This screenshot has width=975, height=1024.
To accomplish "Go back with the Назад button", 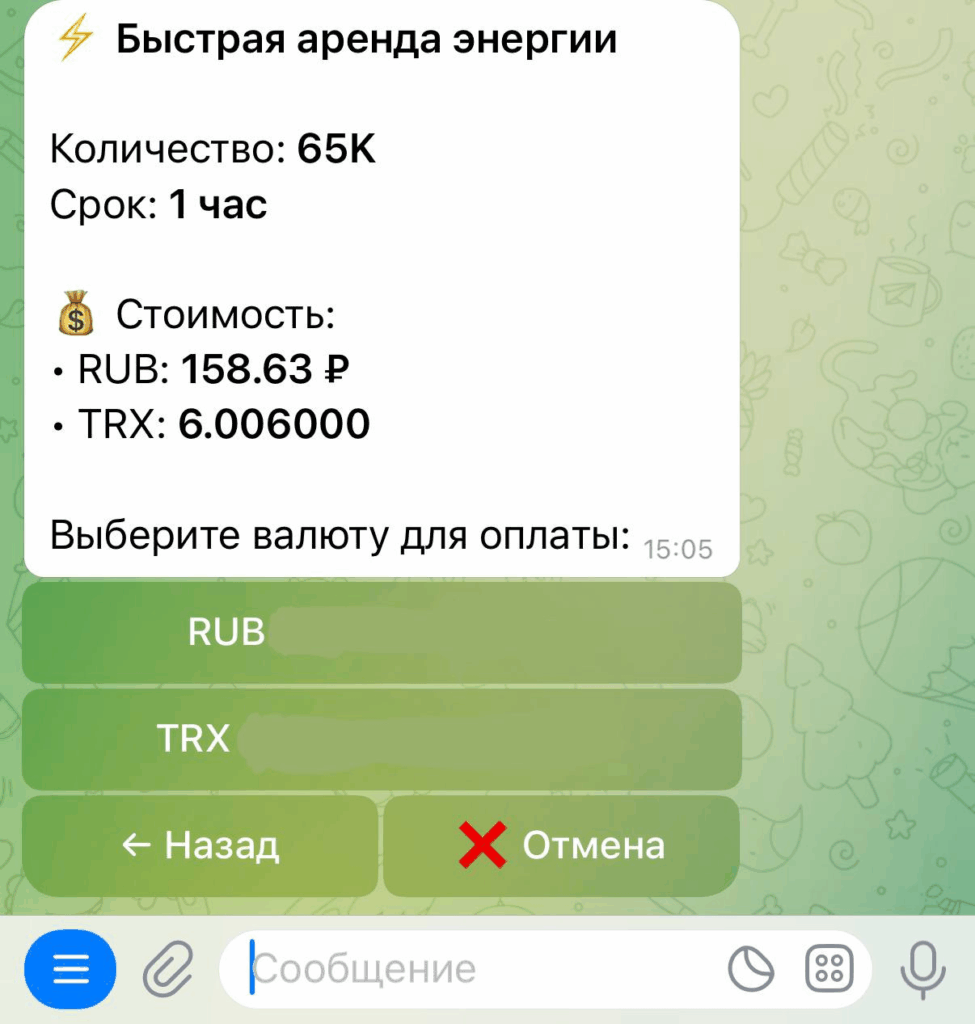I will [x=200, y=846].
